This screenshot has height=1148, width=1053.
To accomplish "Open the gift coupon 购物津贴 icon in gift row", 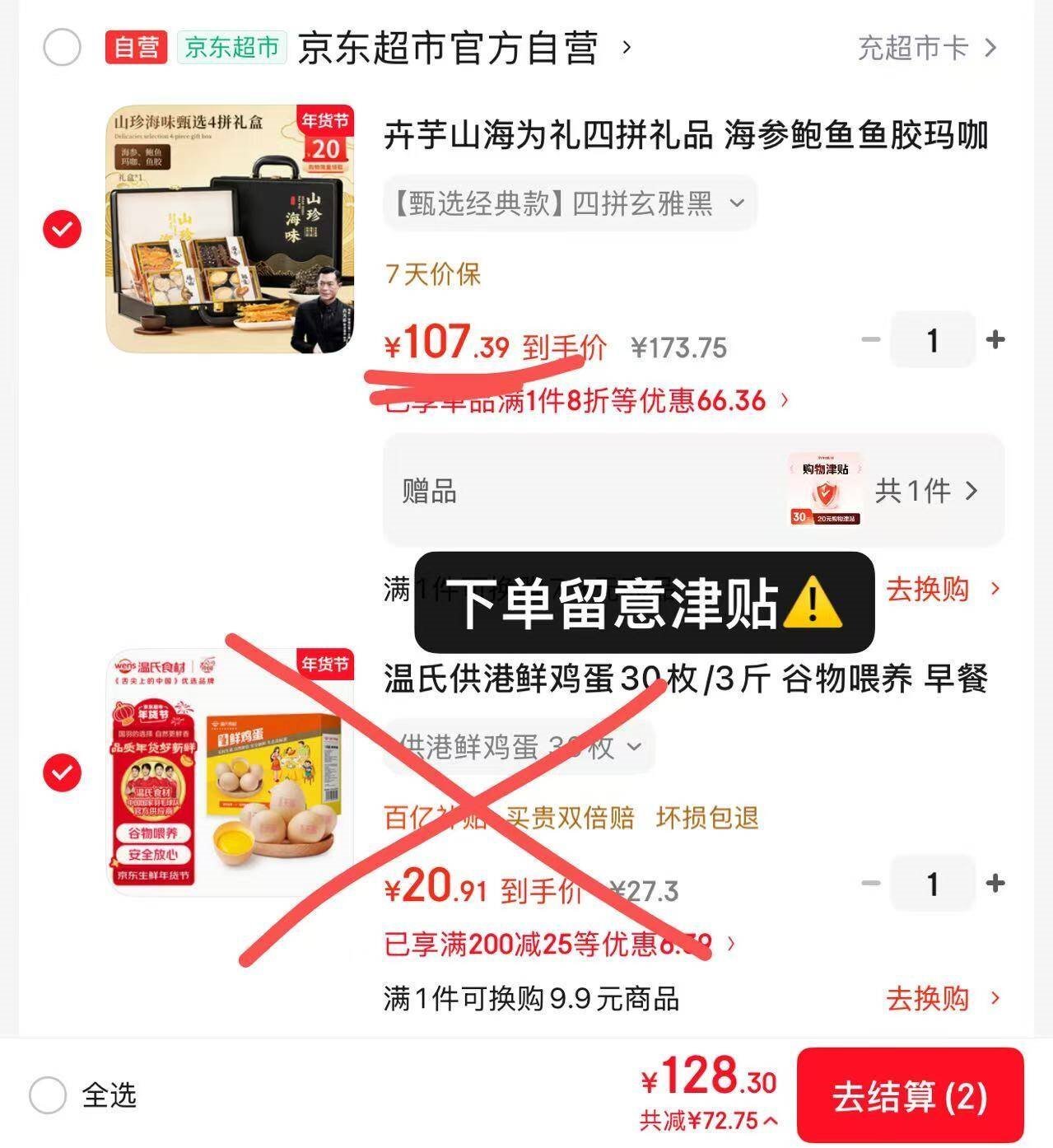I will pos(824,488).
